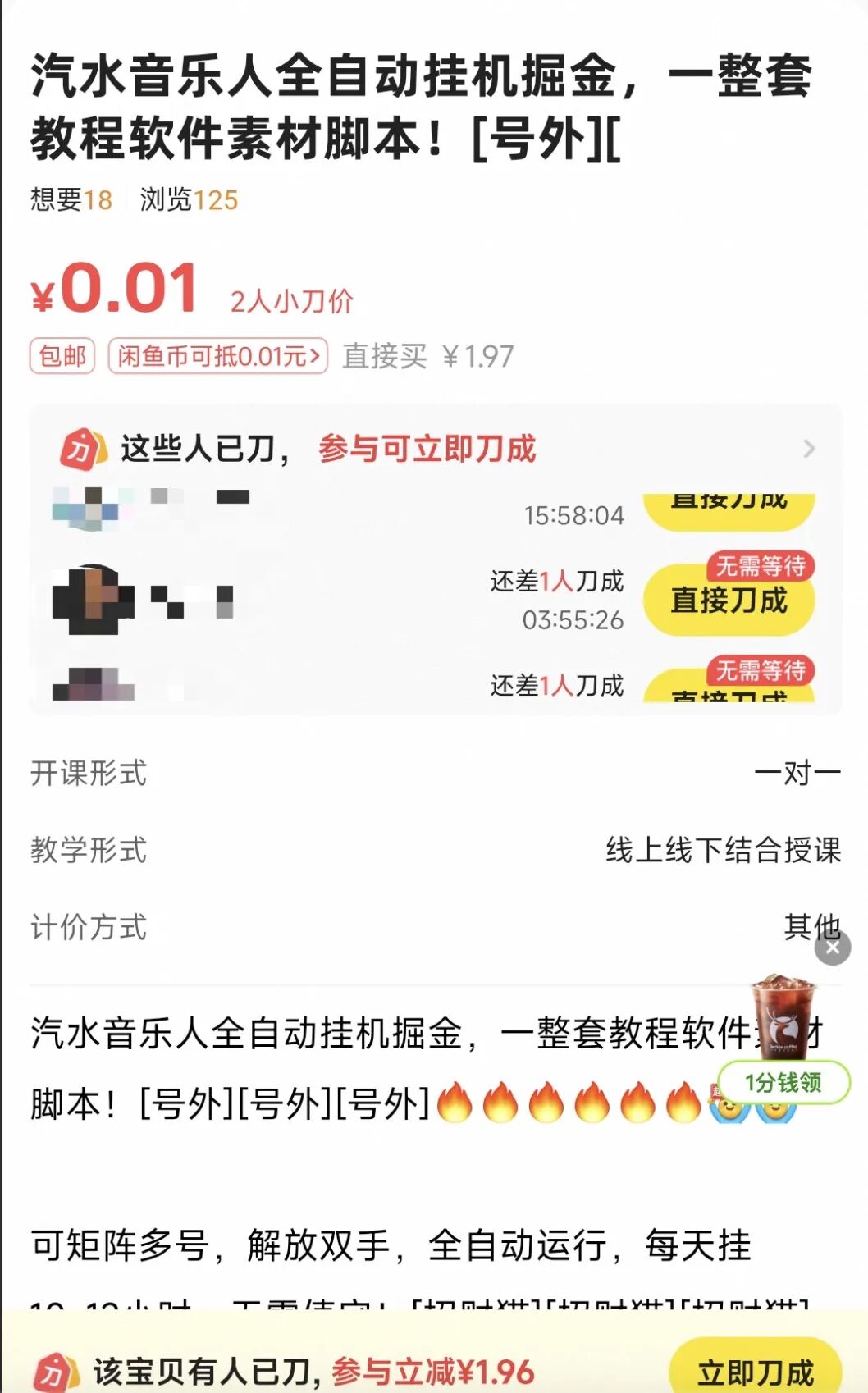Screen dimensions: 868x1393
Task: Open 闲鱼币可抵0.01元 coupon chip
Action: tap(218, 356)
